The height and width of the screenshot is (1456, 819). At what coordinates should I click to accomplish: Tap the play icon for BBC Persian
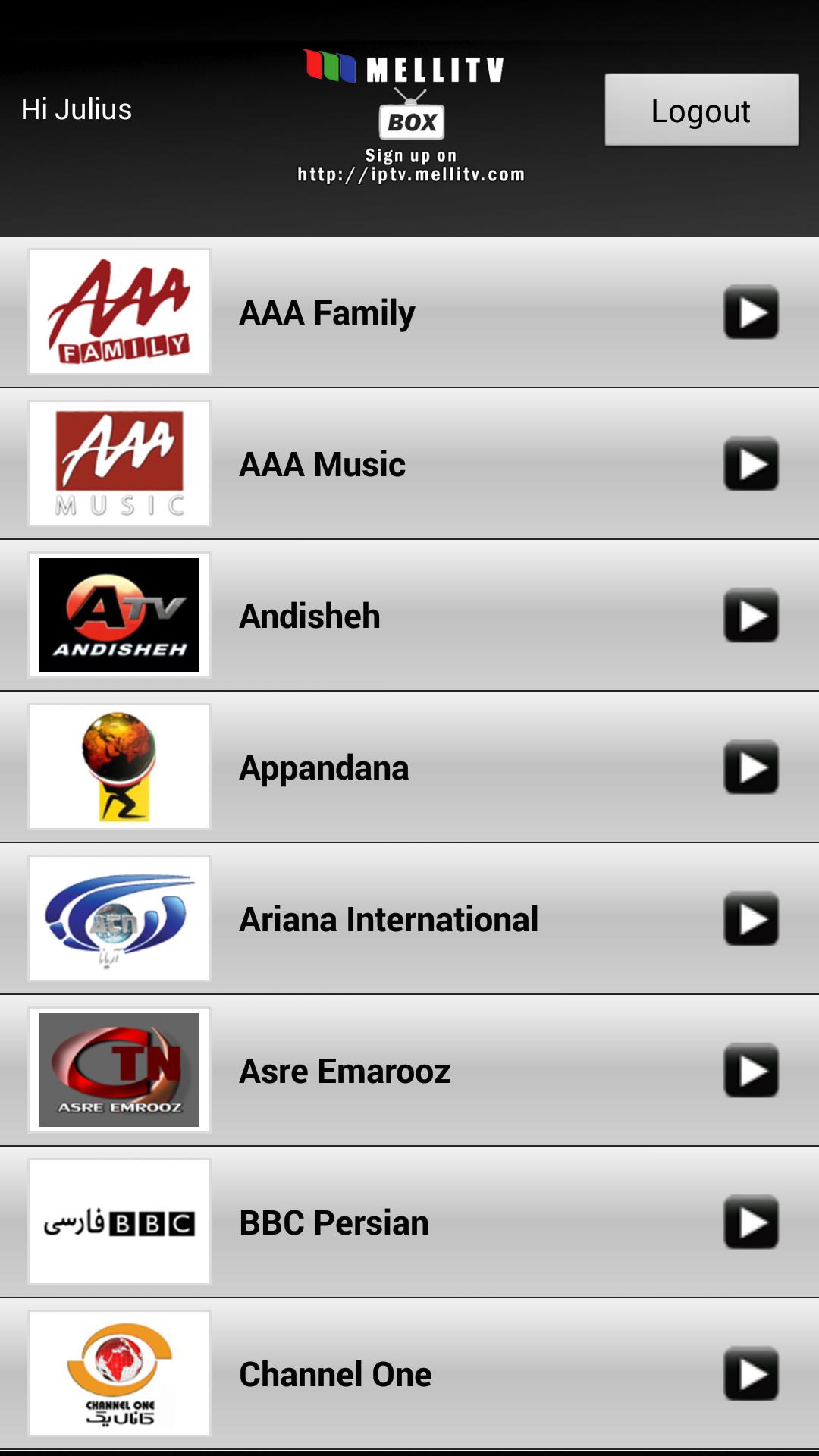[751, 1222]
